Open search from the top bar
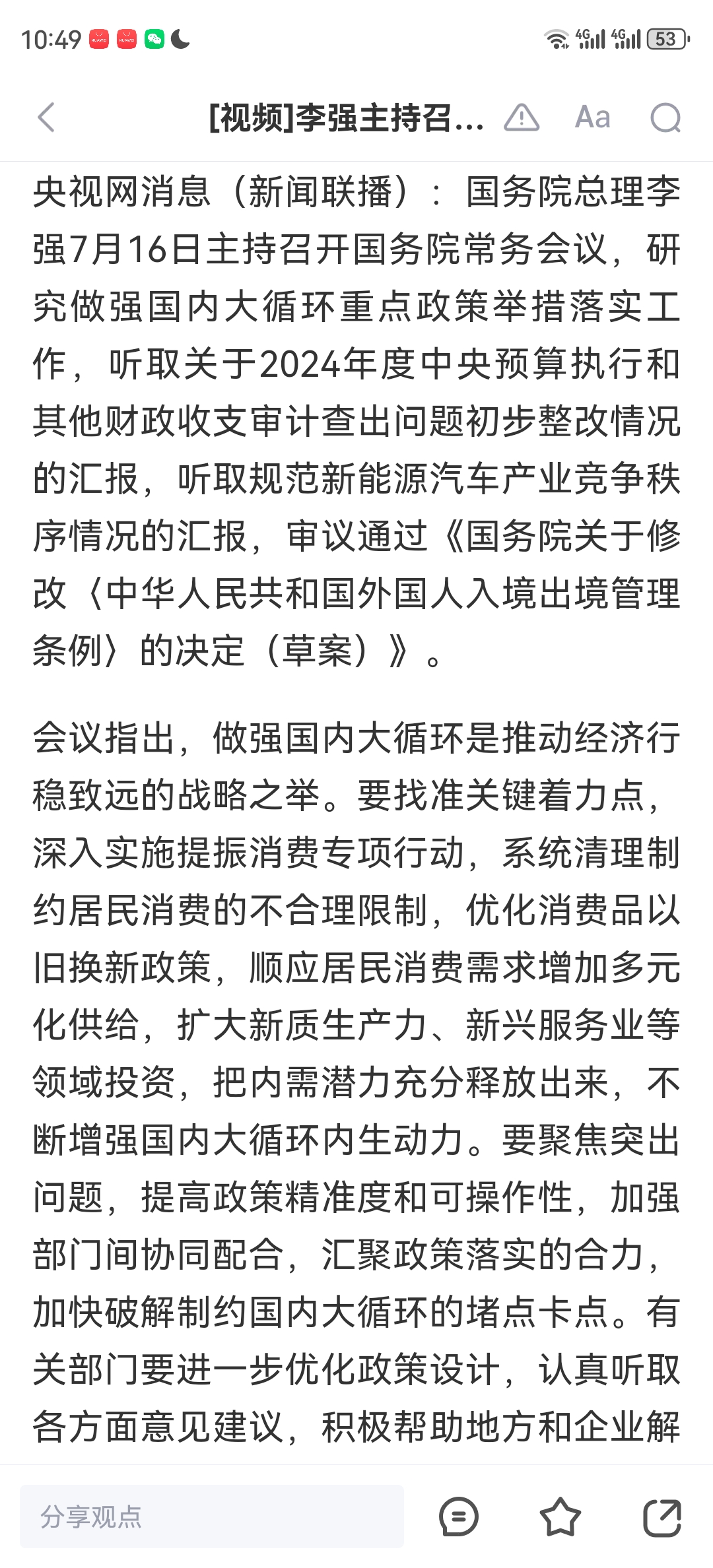Image resolution: width=713 pixels, height=1568 pixels. click(665, 118)
